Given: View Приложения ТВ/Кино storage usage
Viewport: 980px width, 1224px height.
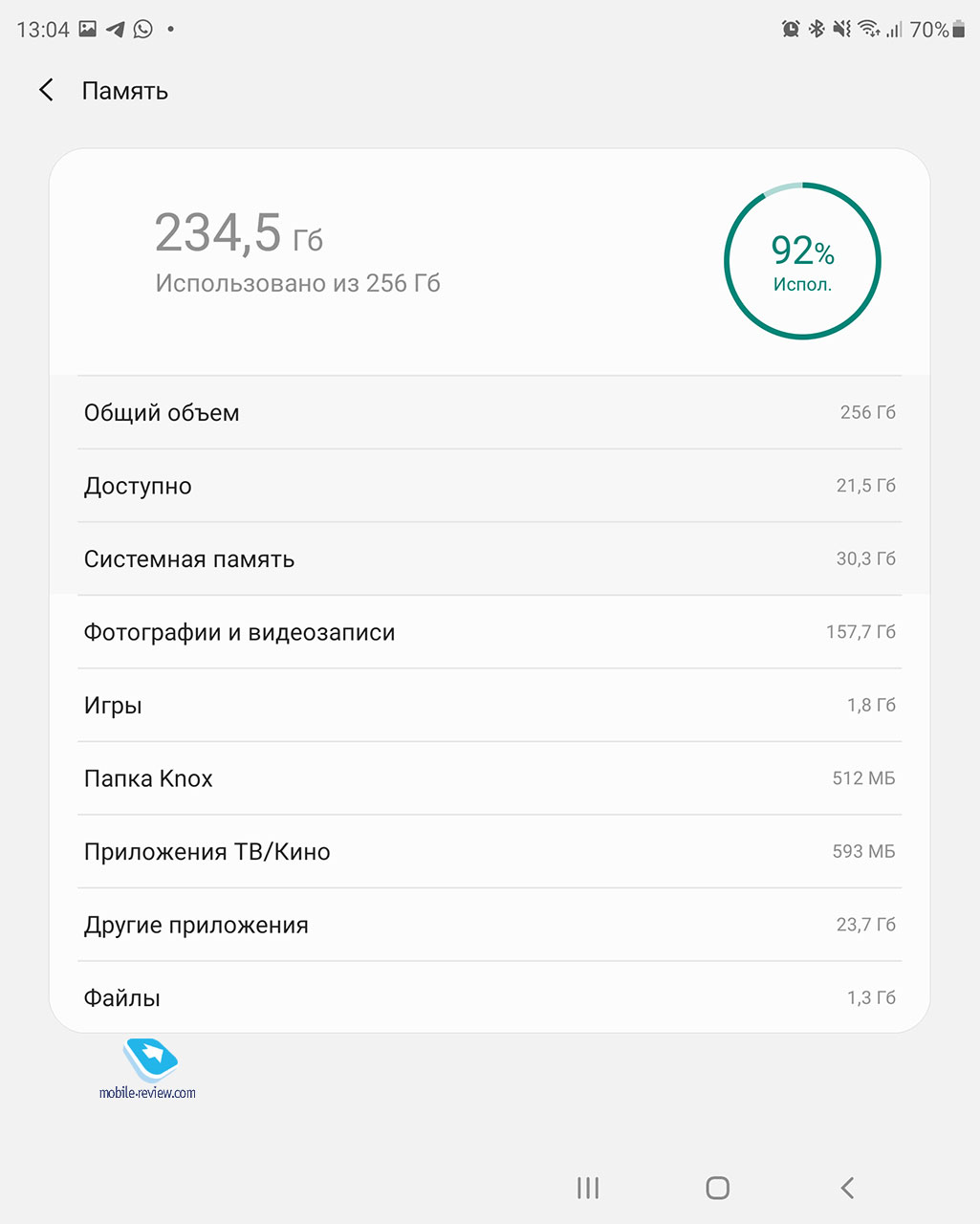Looking at the screenshot, I should coord(489,852).
